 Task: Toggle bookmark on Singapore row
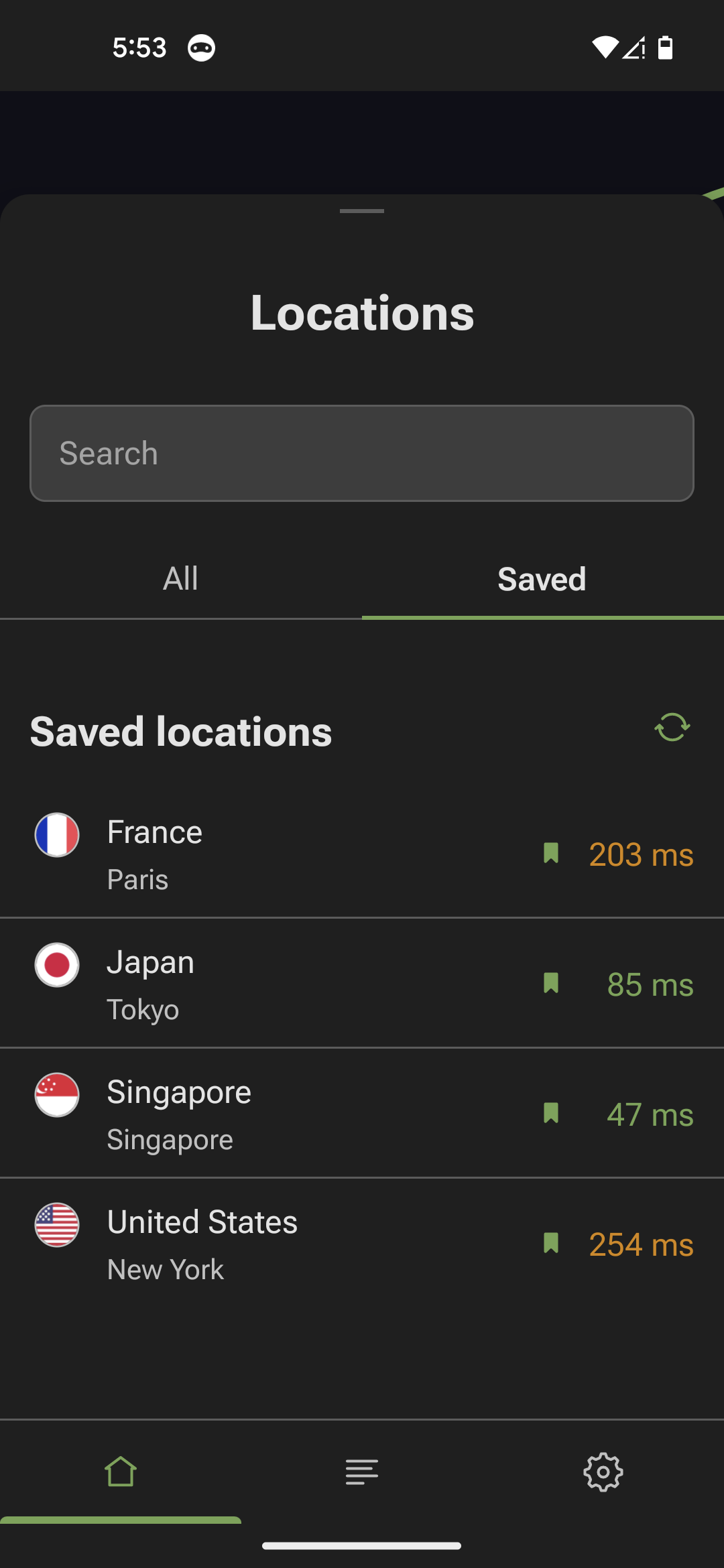click(x=551, y=1114)
